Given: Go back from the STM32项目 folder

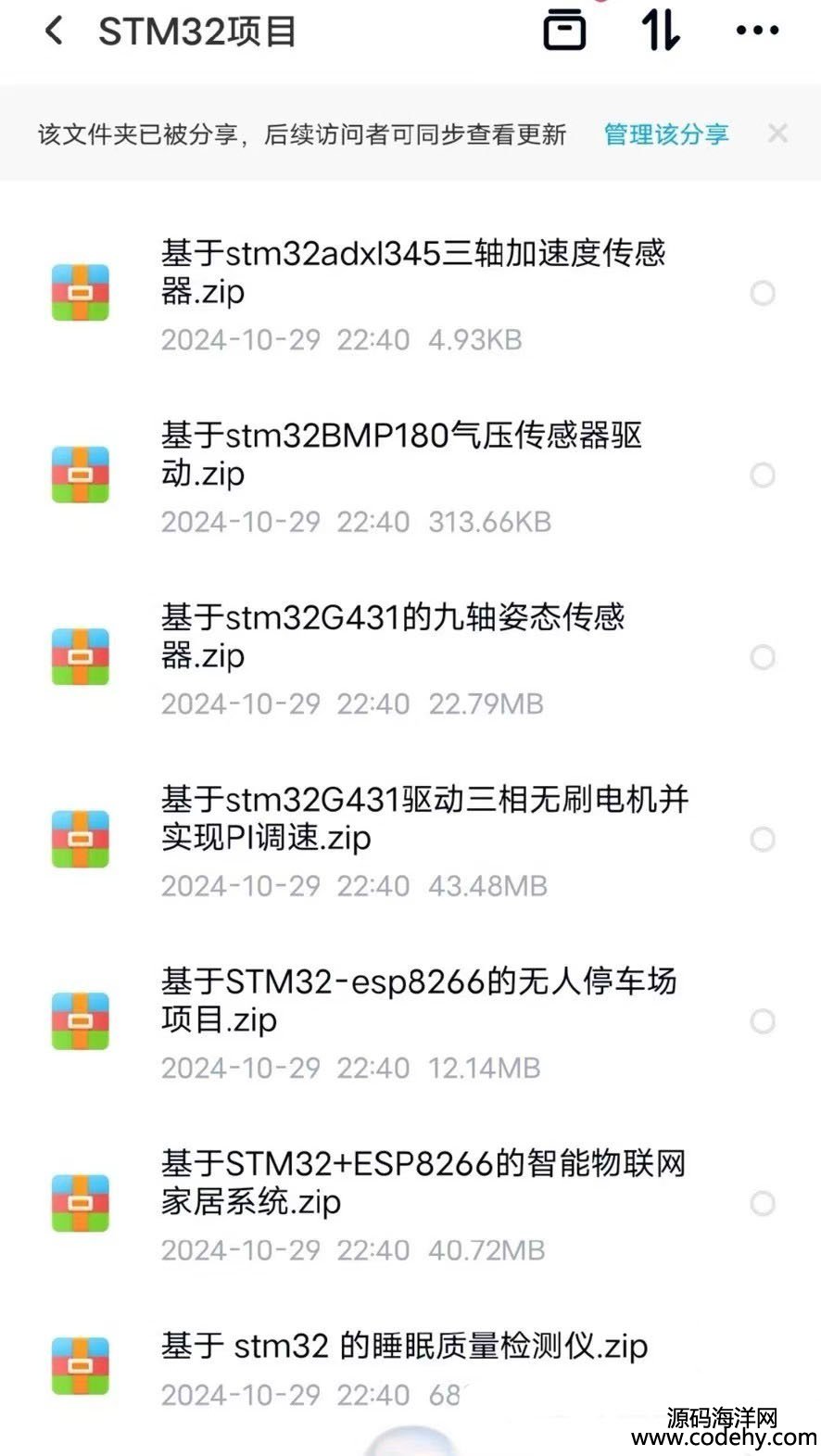Looking at the screenshot, I should point(54,32).
